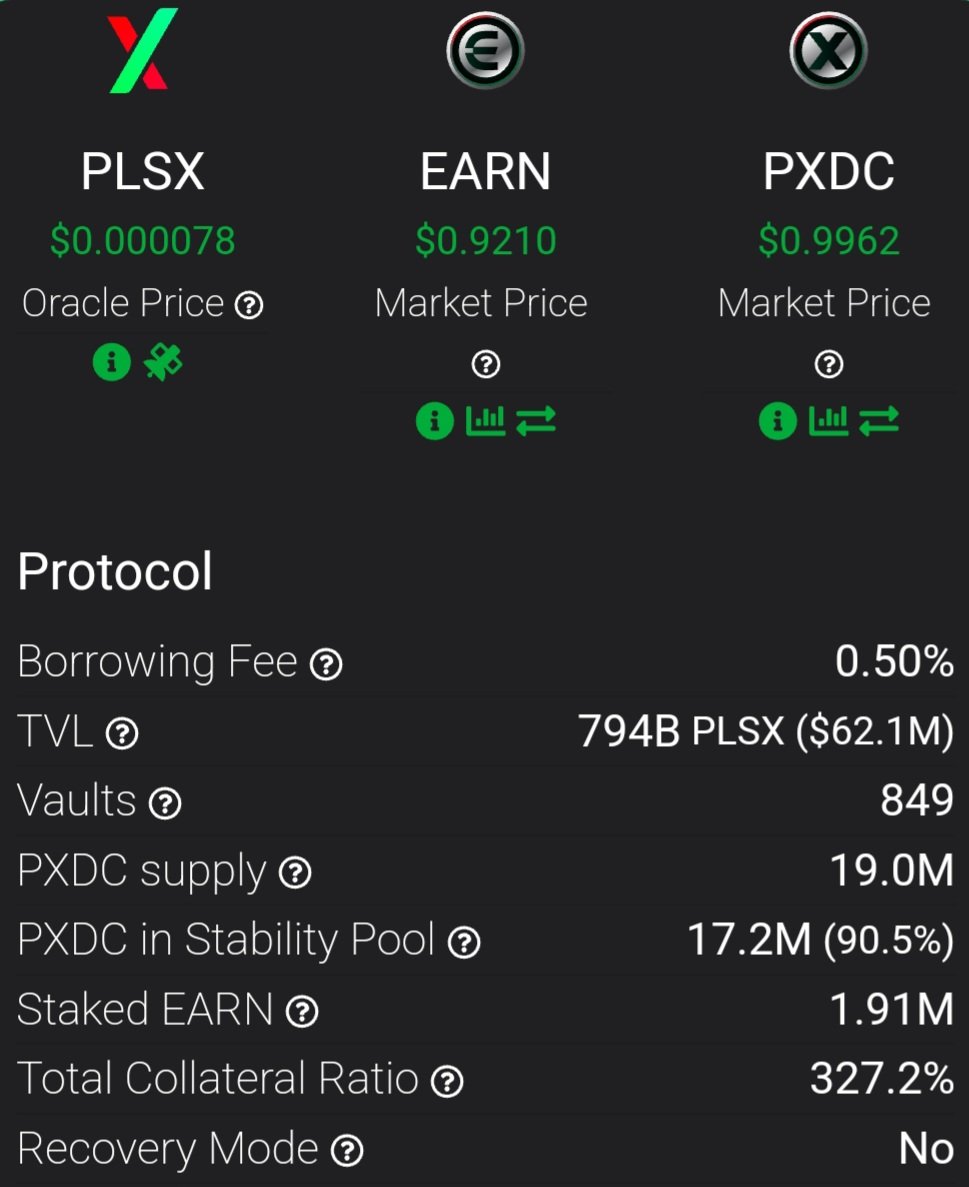969x1187 pixels.
Task: Tap the swap arrows under PXDC
Action: (879, 422)
